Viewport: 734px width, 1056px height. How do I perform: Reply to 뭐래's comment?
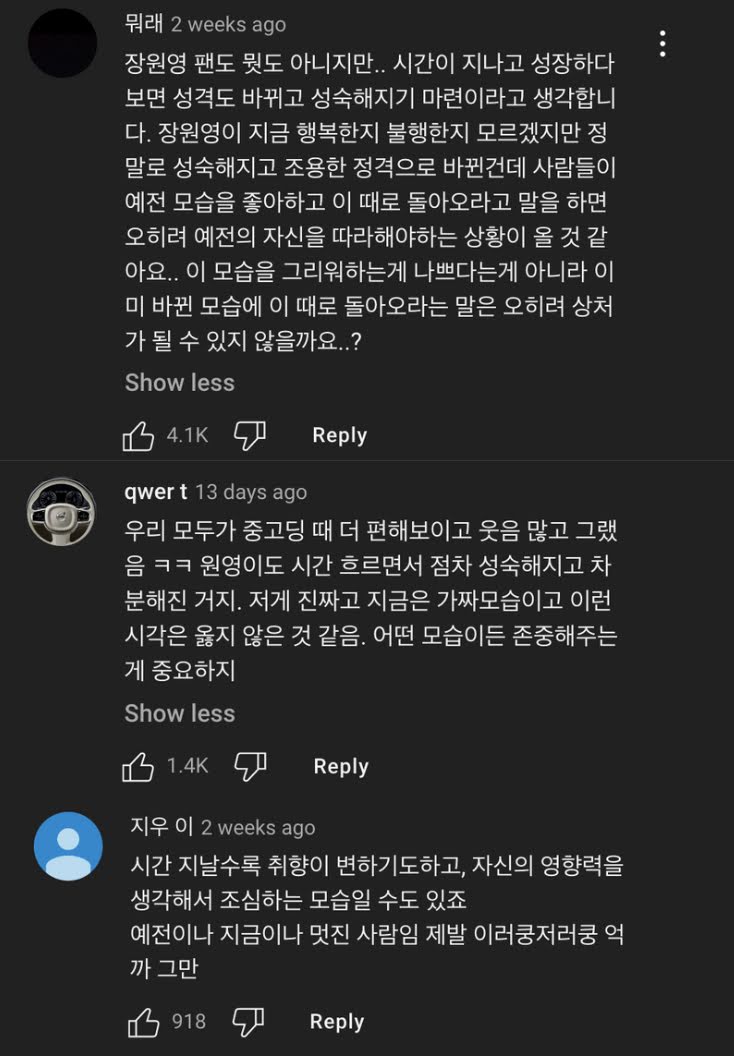tap(339, 435)
